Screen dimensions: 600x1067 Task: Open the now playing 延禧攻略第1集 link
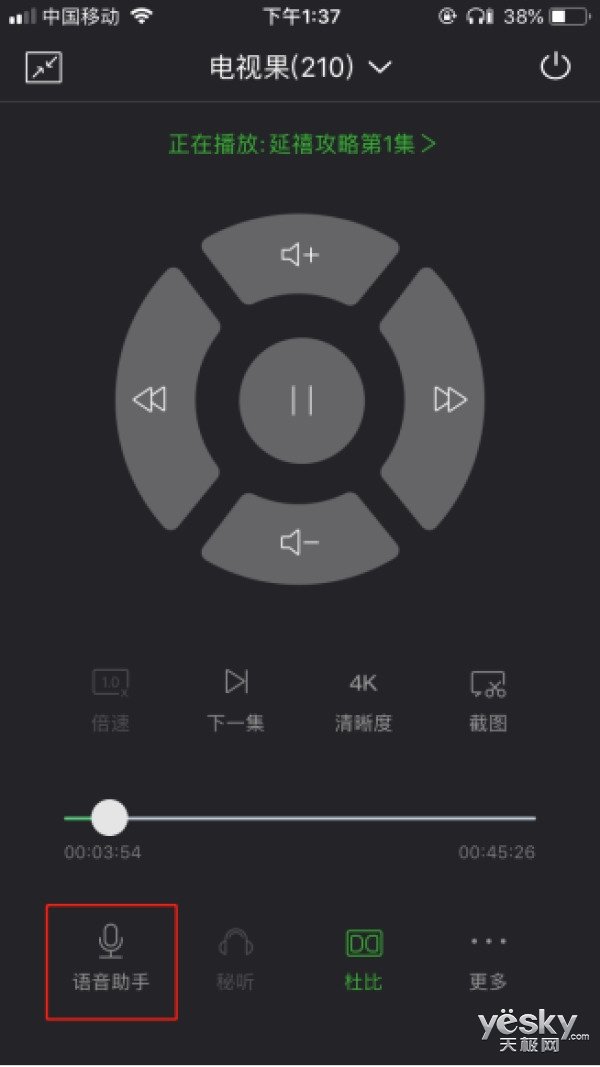pos(301,144)
